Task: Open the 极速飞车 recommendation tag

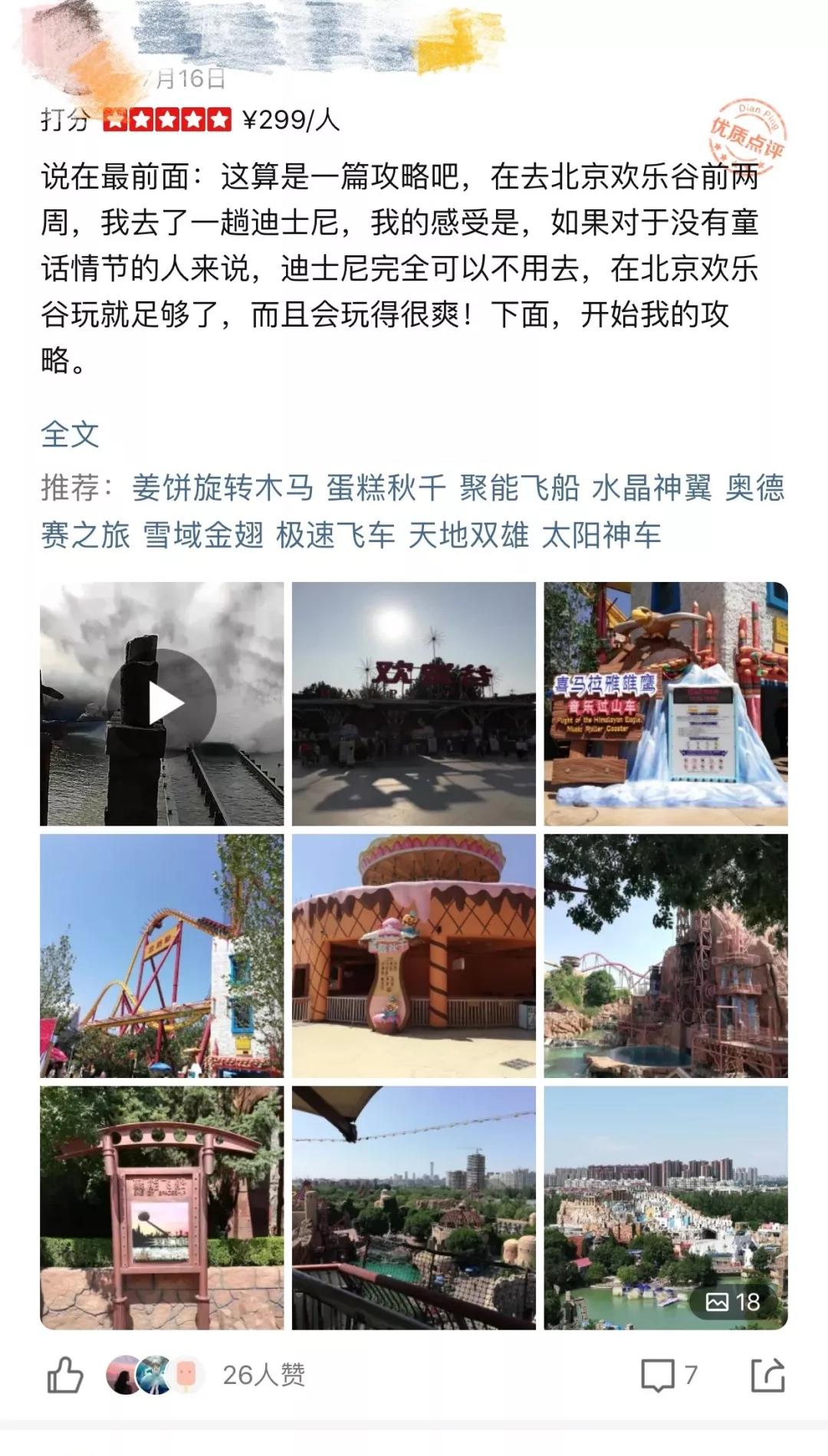Action: tap(336, 535)
